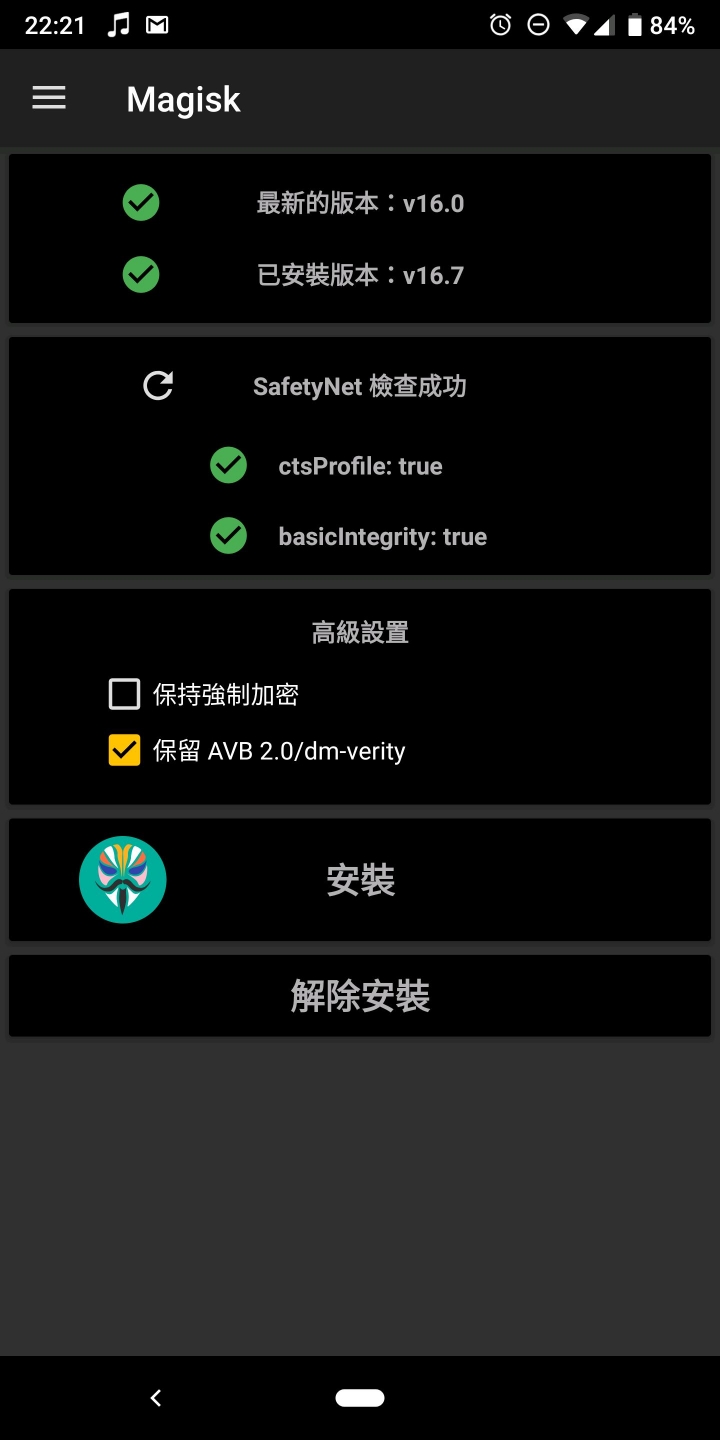Enable the 保持強制加密 checkbox
The width and height of the screenshot is (720, 1440).
(125, 694)
